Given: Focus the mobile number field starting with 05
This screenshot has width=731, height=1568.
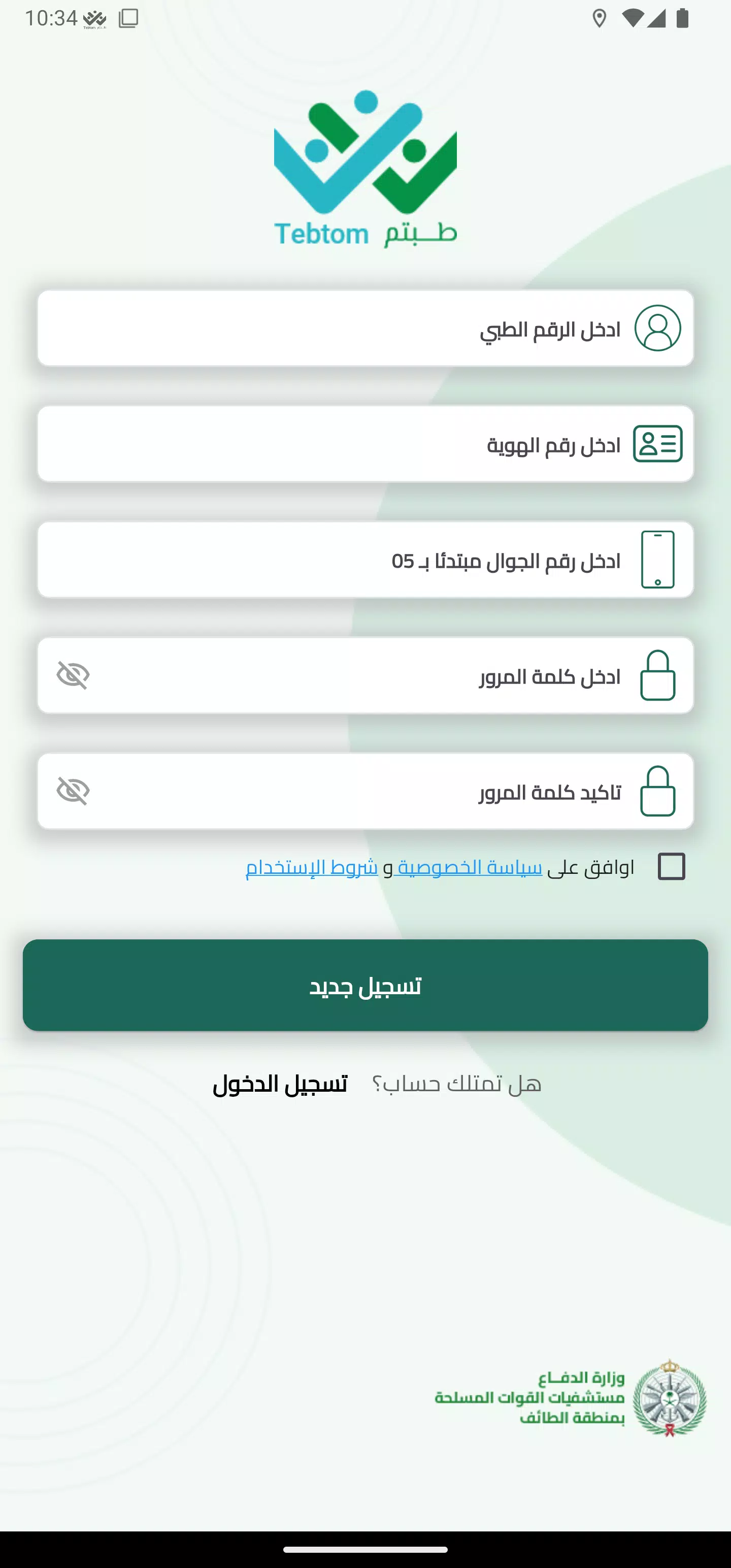Looking at the screenshot, I should point(365,560).
